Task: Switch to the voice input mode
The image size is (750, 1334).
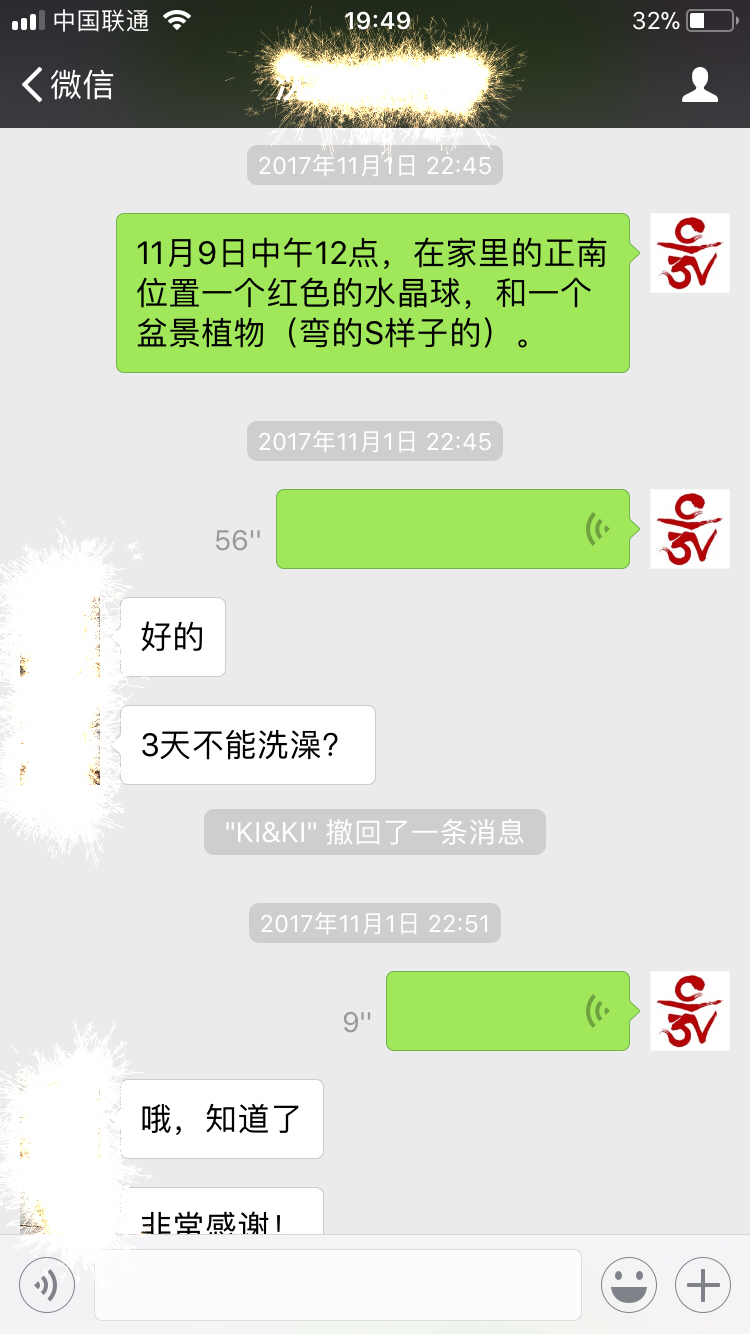Action: pos(47,1285)
